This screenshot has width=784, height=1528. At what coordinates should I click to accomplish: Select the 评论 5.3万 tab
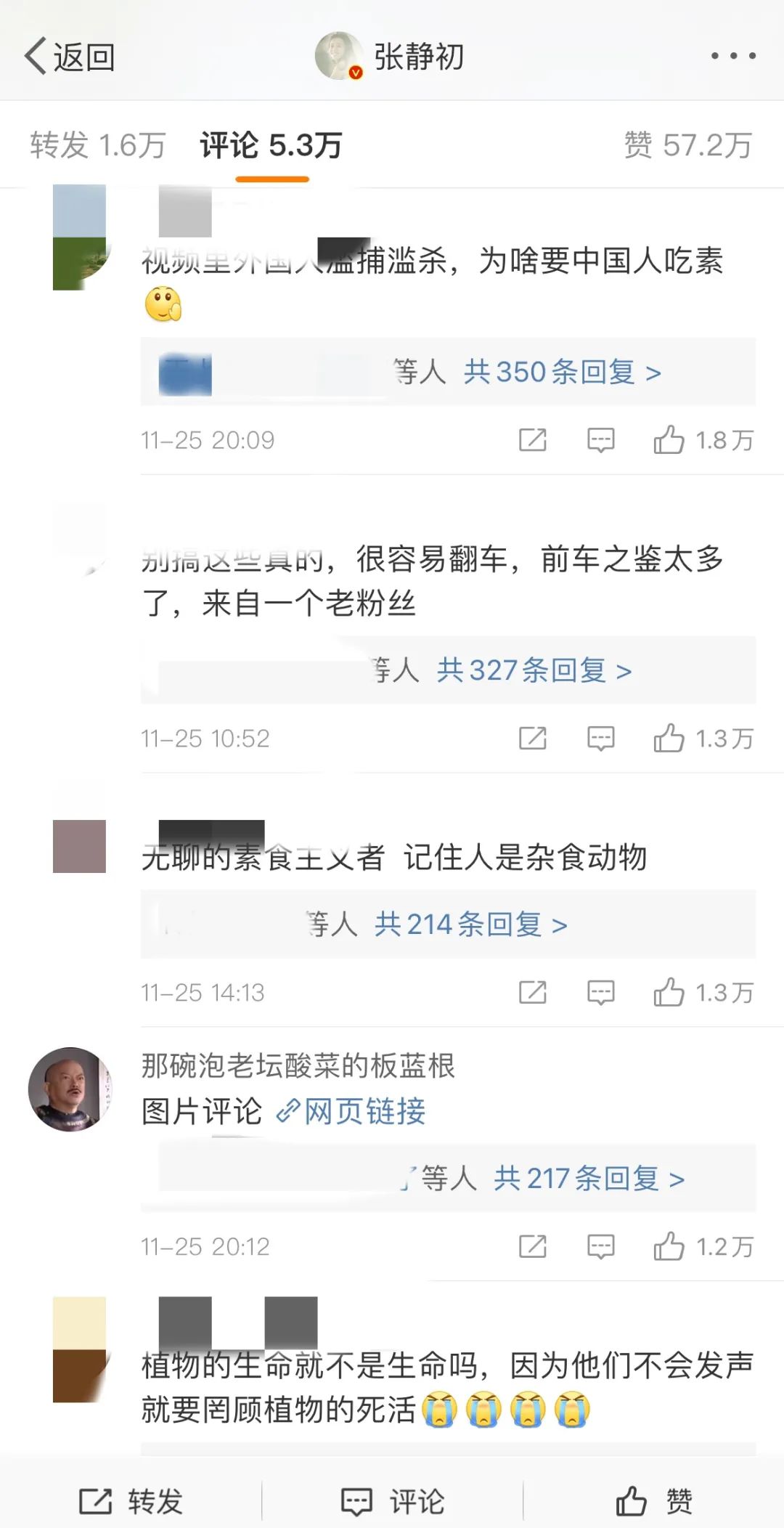pyautogui.click(x=271, y=145)
